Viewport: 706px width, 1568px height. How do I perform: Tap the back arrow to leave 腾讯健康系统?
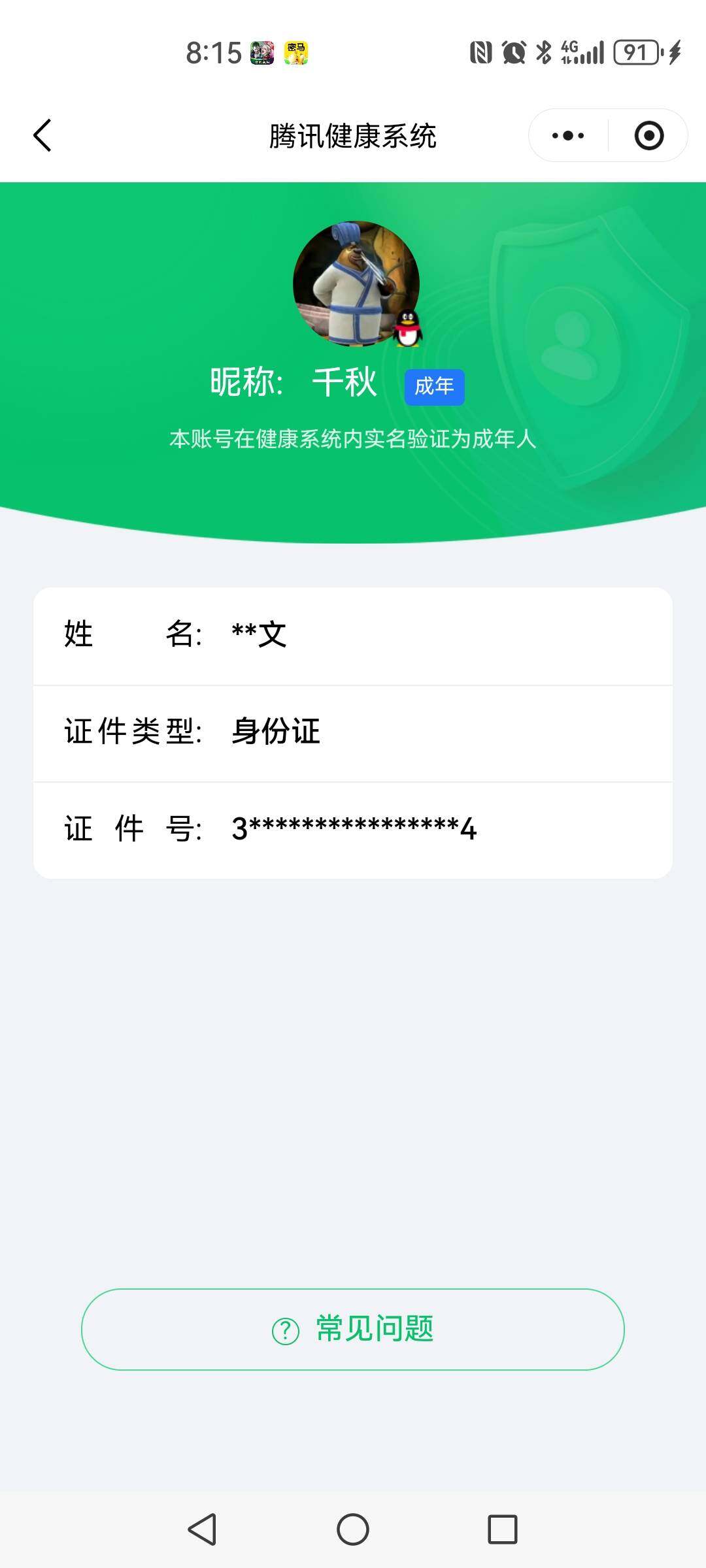[42, 135]
